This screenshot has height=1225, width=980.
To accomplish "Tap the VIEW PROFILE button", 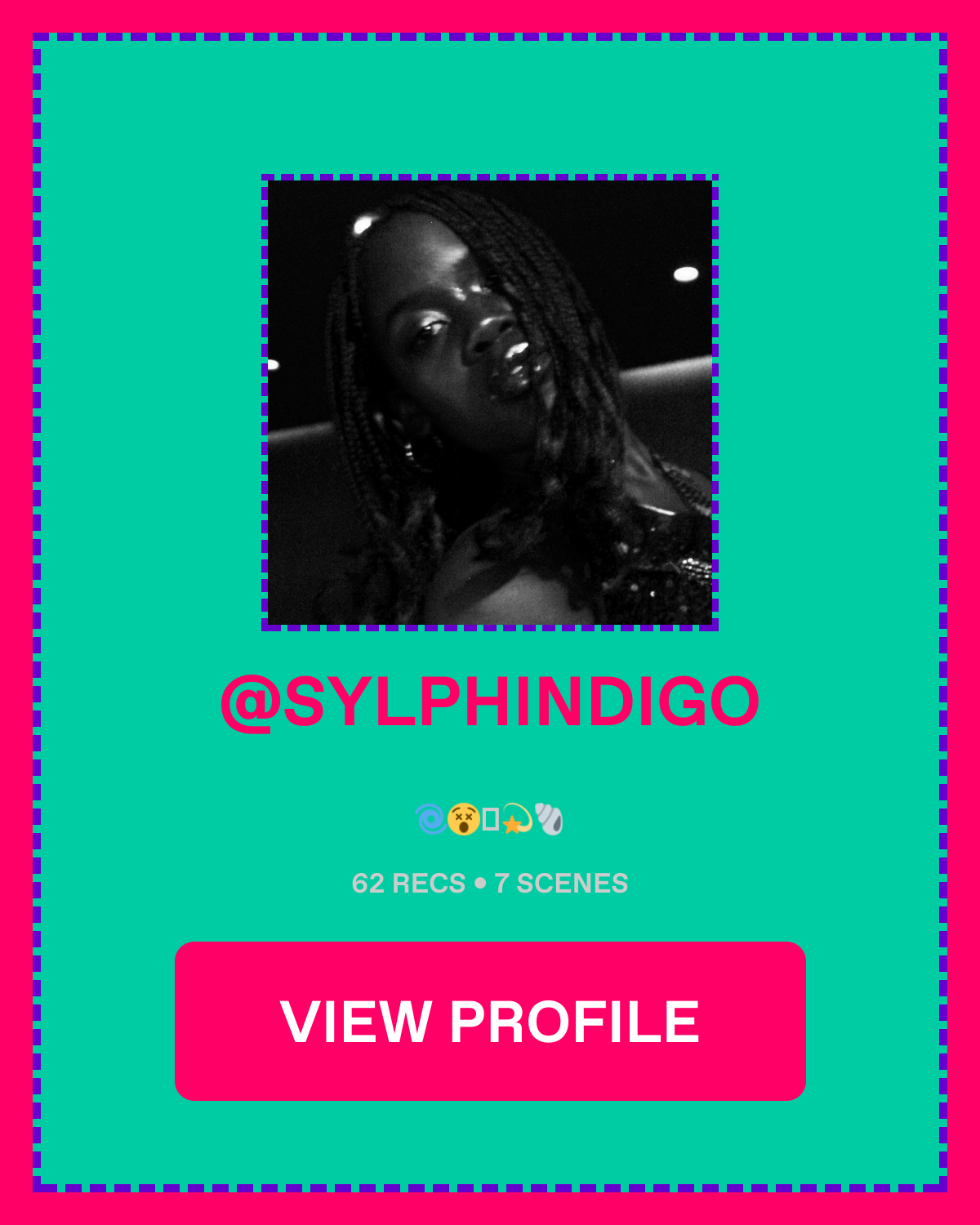I will [x=490, y=1021].
